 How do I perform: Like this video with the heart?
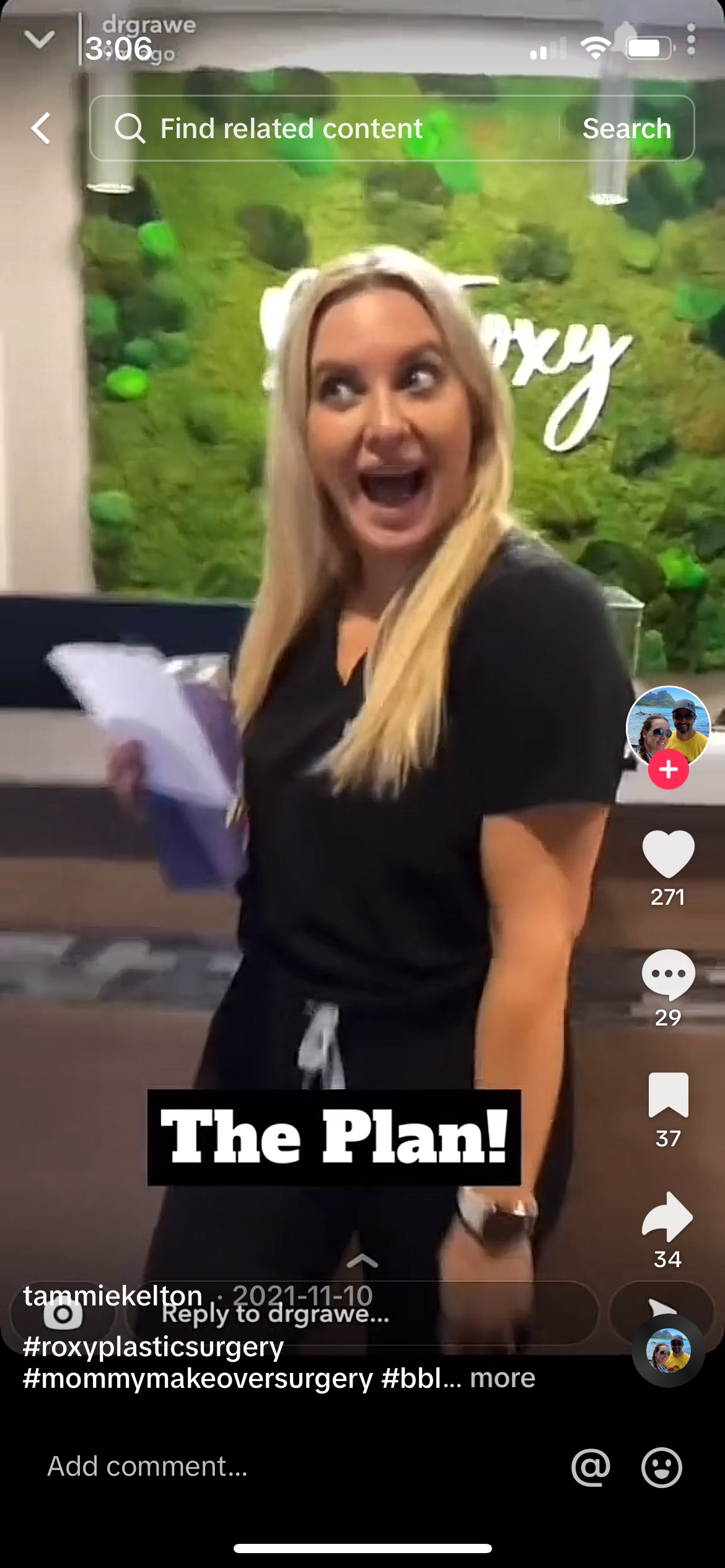pos(668,854)
